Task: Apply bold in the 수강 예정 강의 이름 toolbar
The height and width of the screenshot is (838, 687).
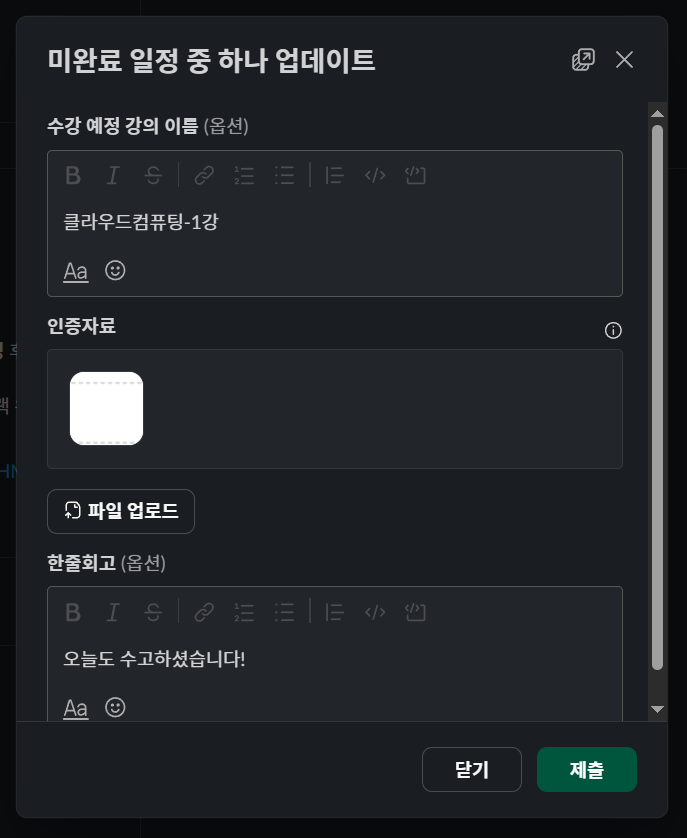Action: [x=73, y=176]
